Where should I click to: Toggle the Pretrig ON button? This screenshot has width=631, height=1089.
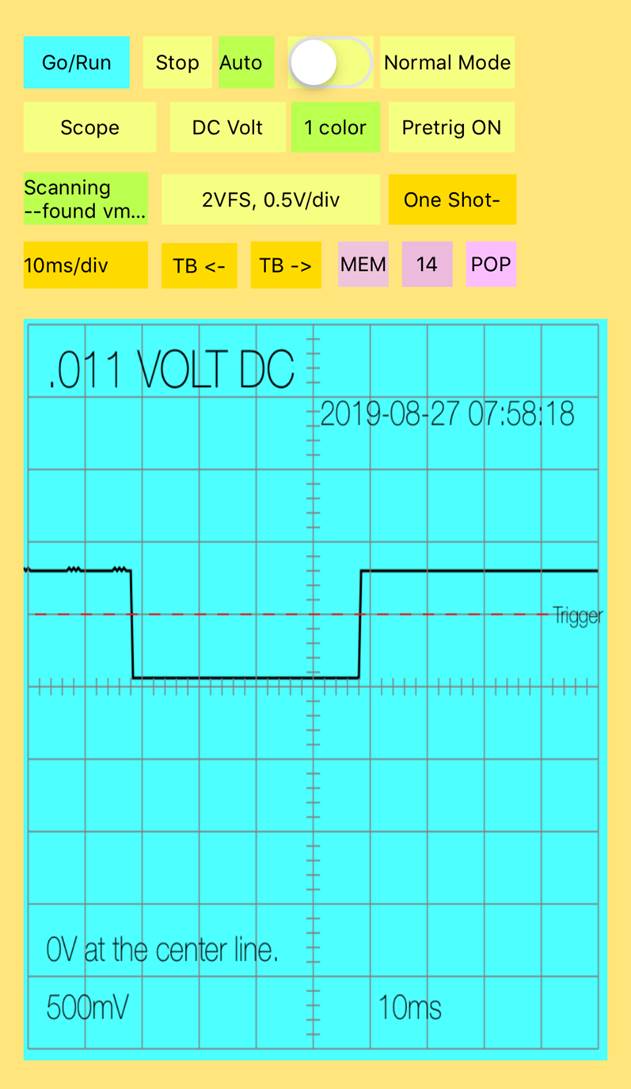pos(452,127)
